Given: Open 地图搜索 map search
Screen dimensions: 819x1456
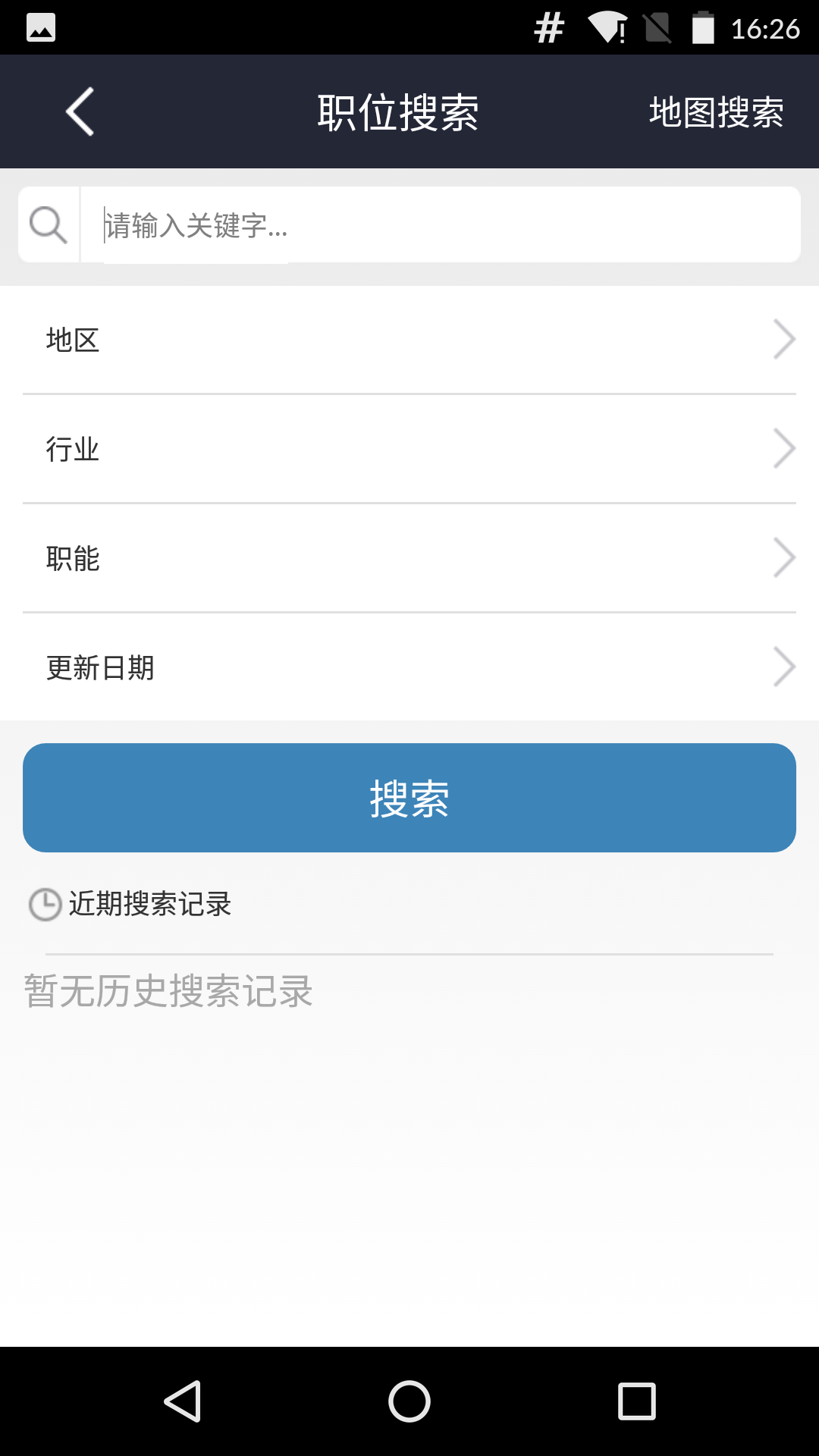Looking at the screenshot, I should coord(716,112).
